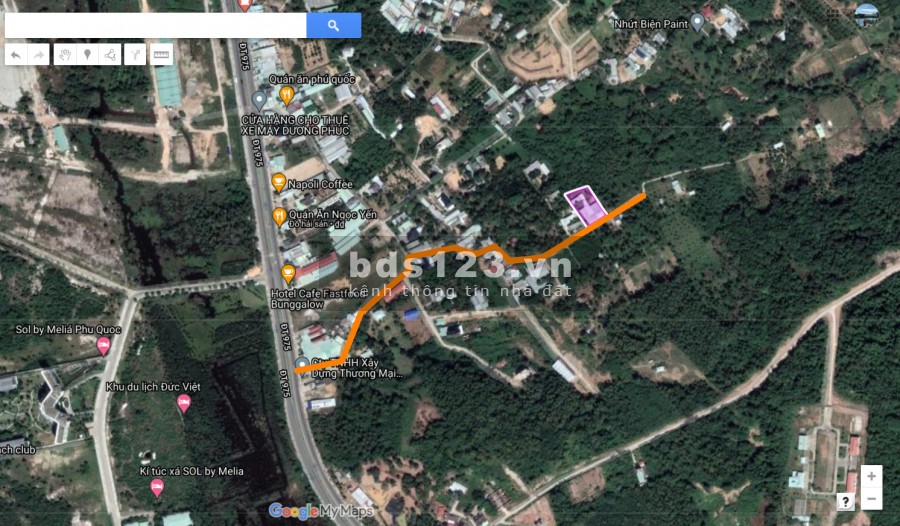The image size is (900, 526).
Task: Open the Sol by Meliá Phu Quoc pin
Action: [103, 346]
